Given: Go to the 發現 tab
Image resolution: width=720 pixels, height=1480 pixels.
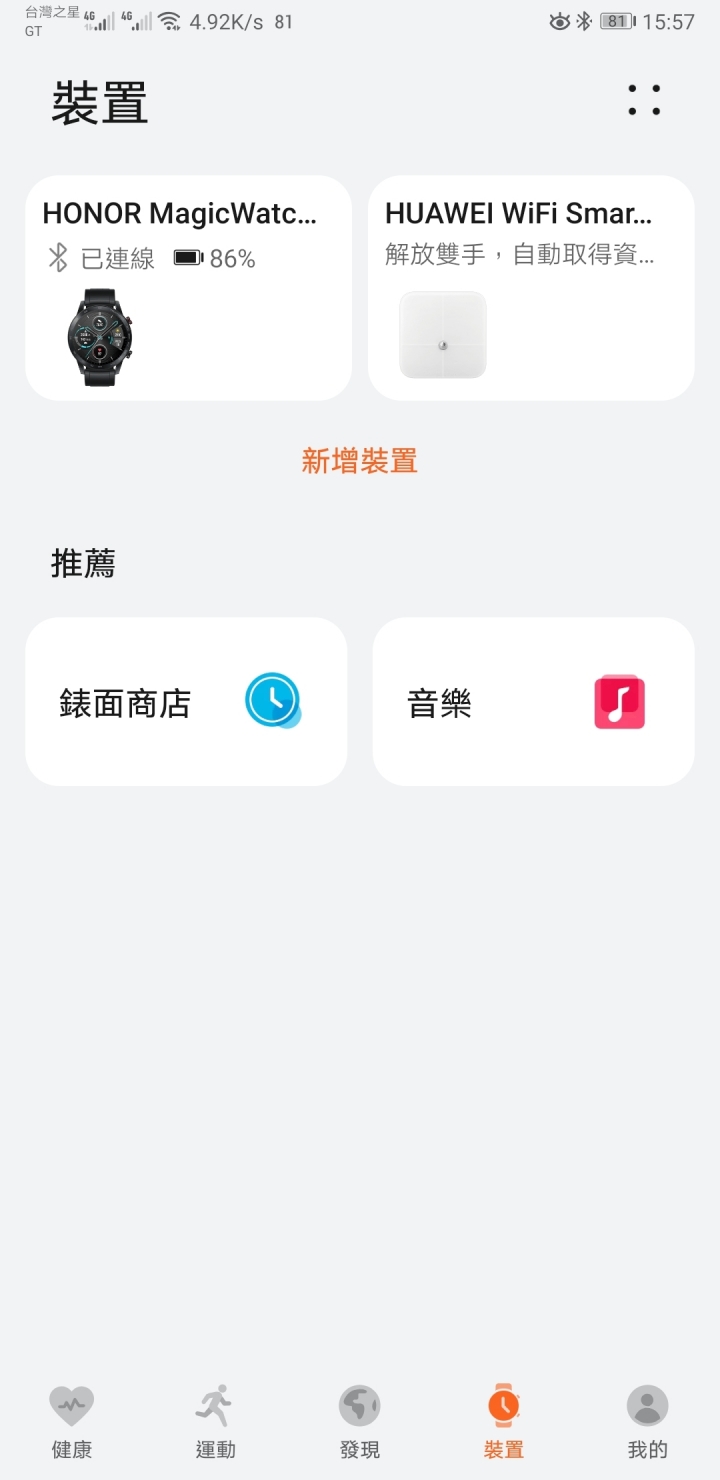Looking at the screenshot, I should pyautogui.click(x=359, y=1421).
